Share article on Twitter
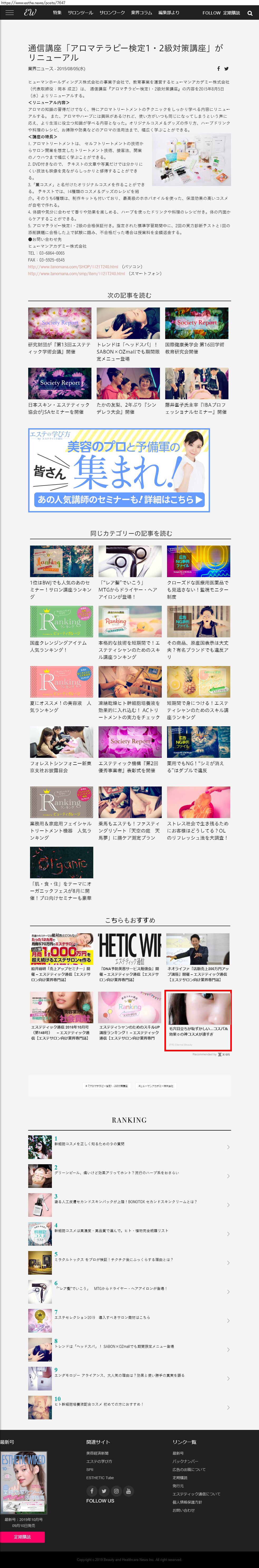The image size is (259, 1568). pyautogui.click(x=226, y=69)
